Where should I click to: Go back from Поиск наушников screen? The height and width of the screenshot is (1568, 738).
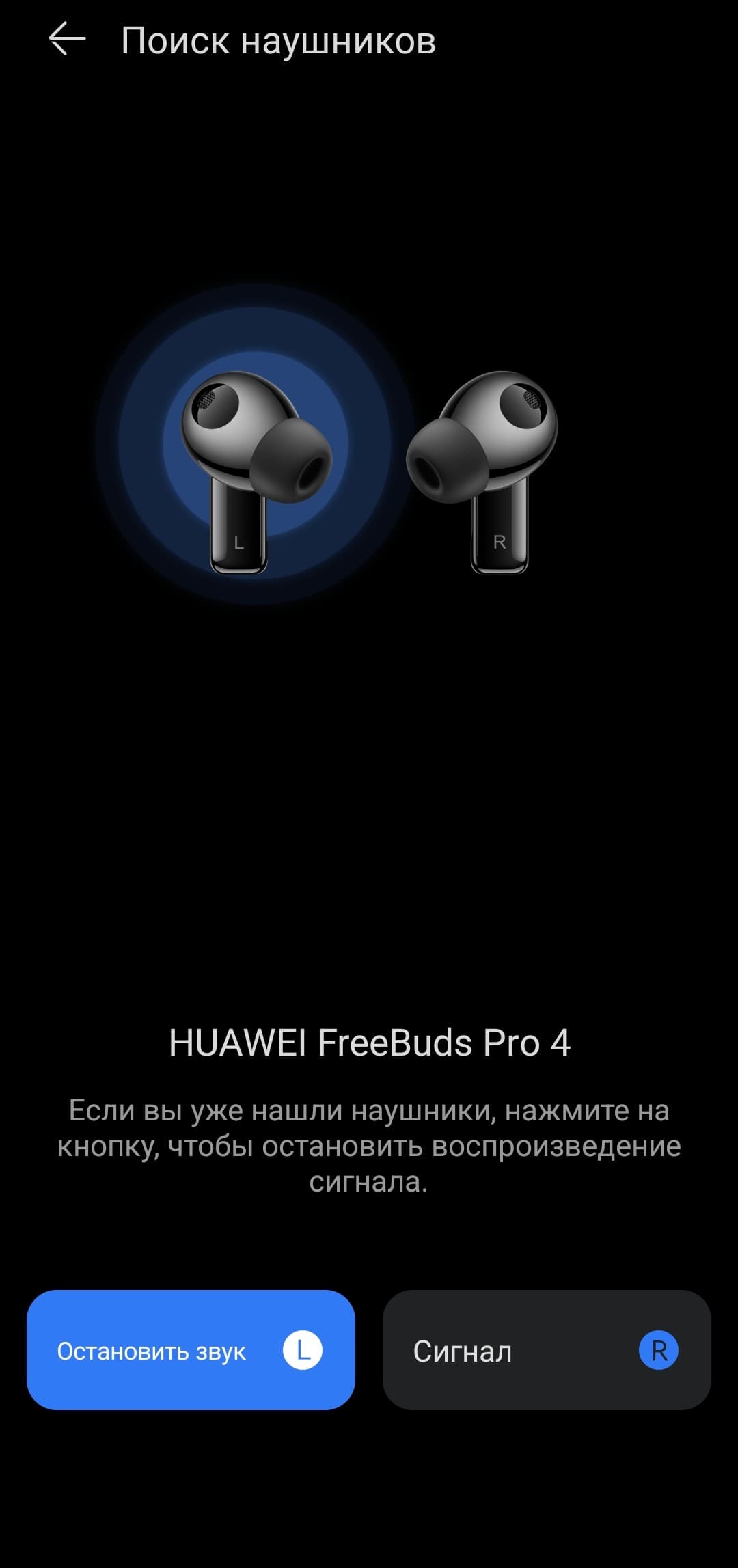pyautogui.click(x=67, y=40)
